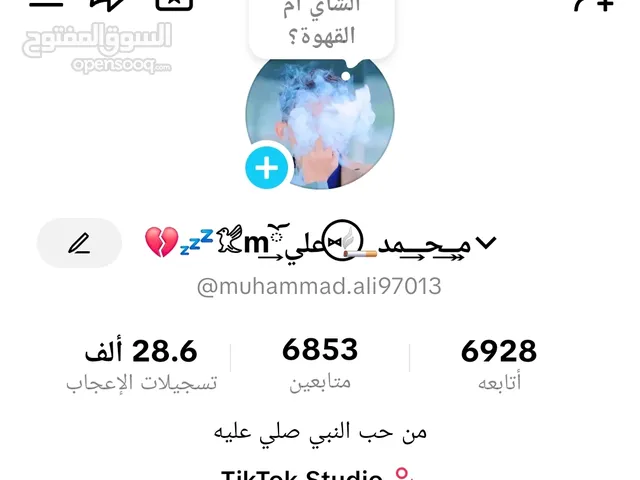Tap the blue plus on the avatar
Image resolution: width=640 pixels, height=480 pixels.
pos(266,168)
